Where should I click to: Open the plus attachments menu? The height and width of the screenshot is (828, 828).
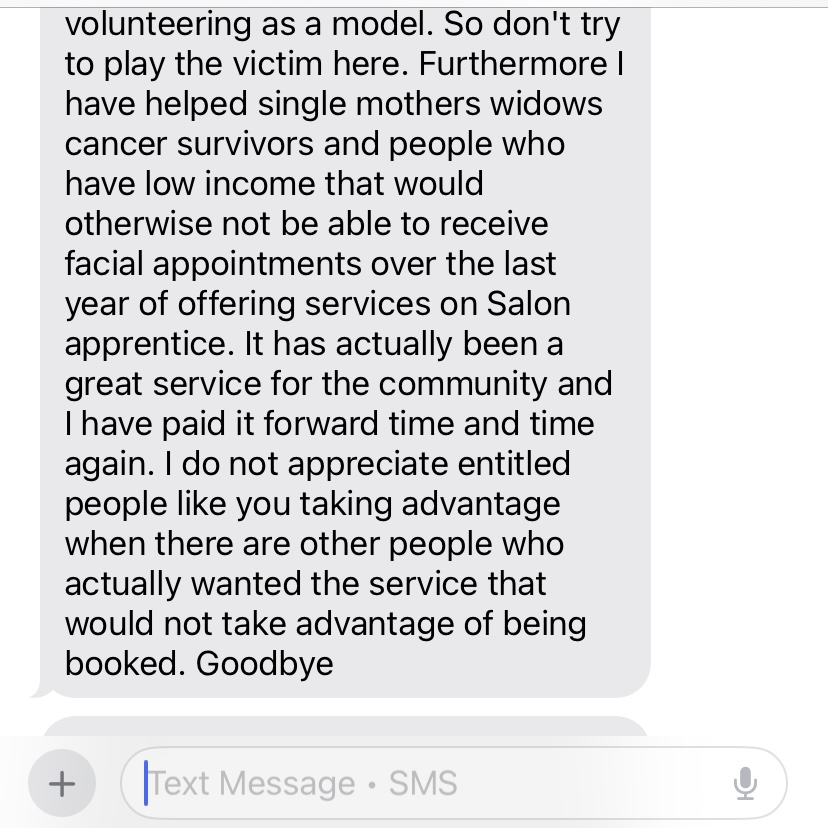pos(62,783)
